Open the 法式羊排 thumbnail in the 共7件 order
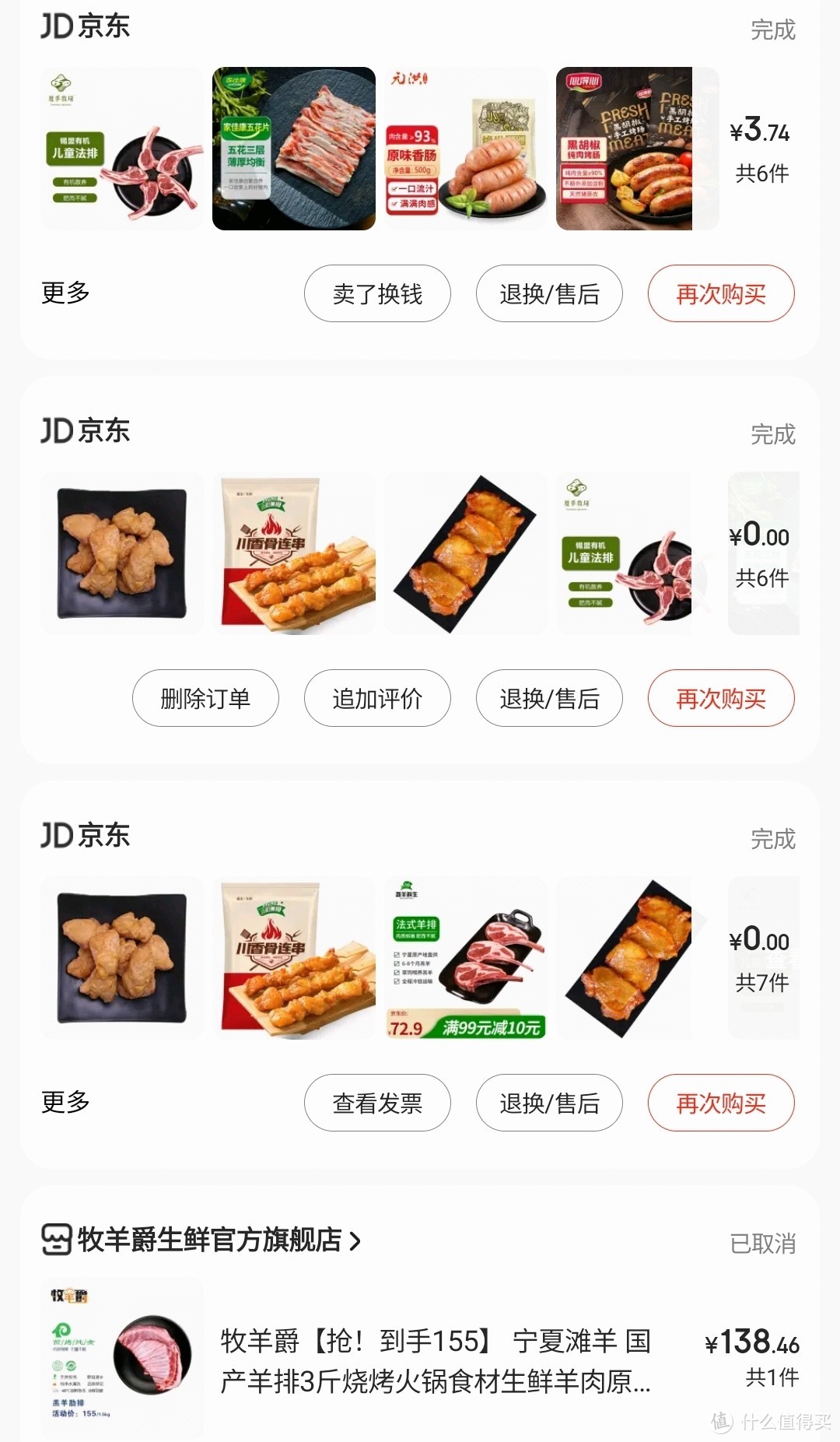The height and width of the screenshot is (1442, 840). coord(465,958)
